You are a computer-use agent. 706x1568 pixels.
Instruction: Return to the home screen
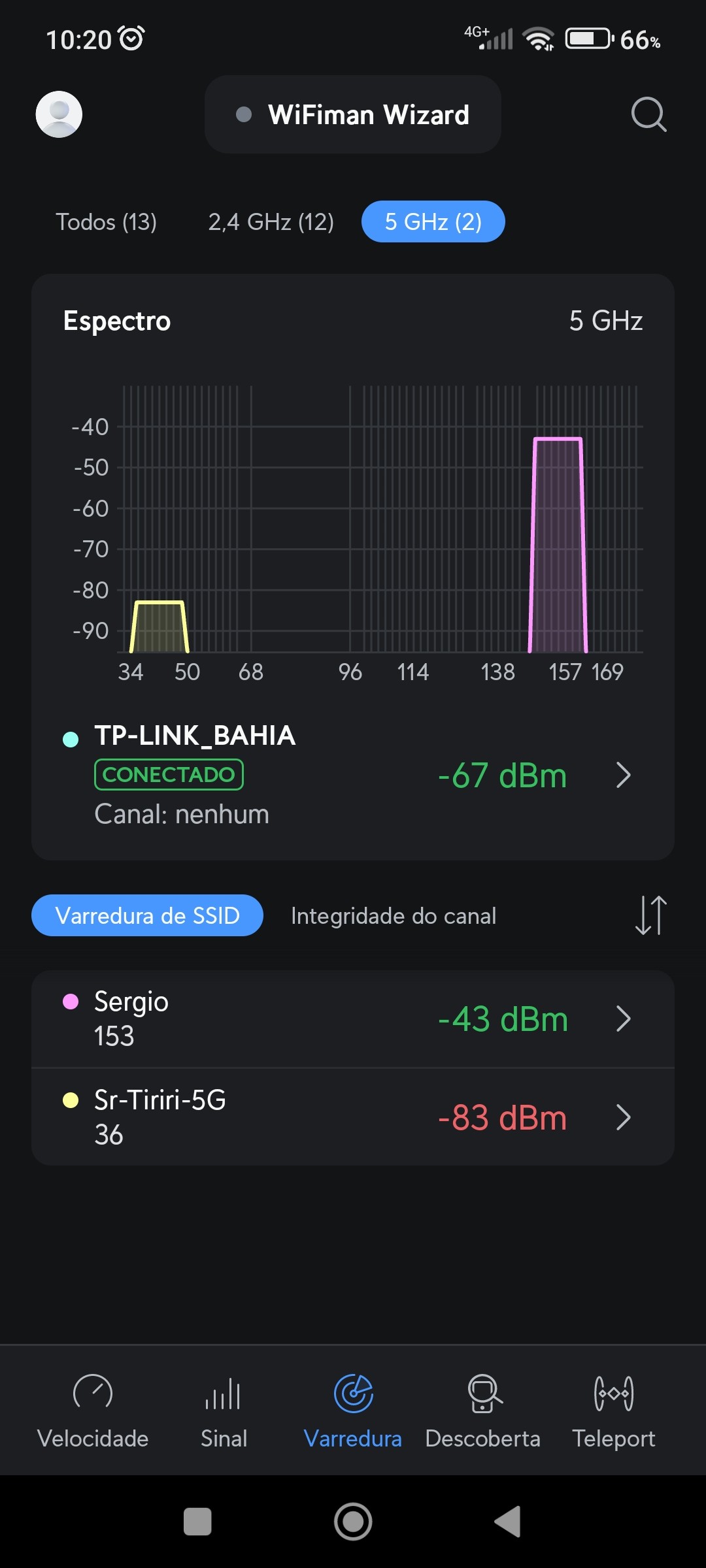[x=353, y=1522]
